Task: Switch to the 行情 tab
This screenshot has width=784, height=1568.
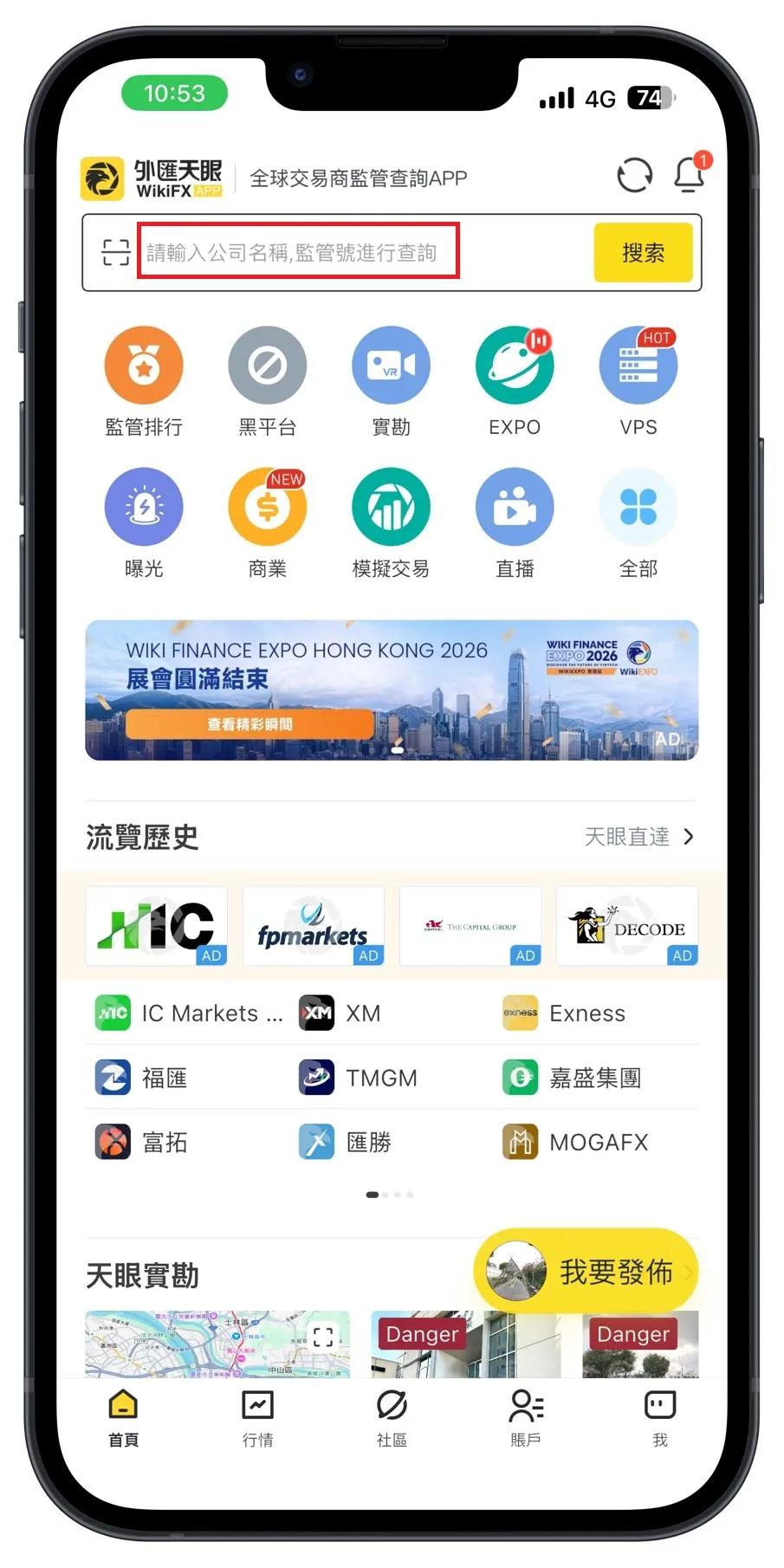Action: click(257, 1418)
